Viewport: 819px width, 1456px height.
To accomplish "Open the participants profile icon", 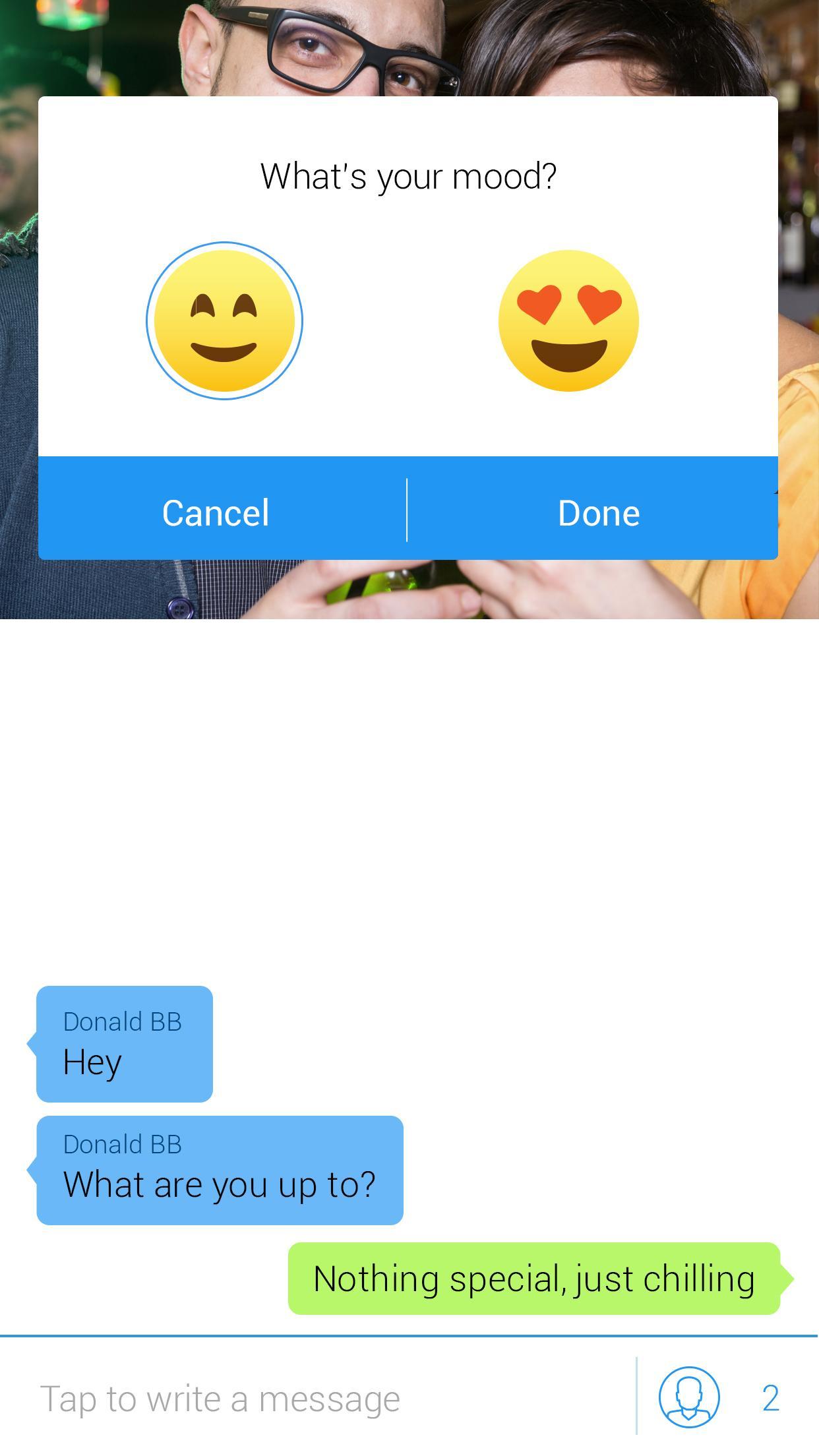I will point(689,1397).
